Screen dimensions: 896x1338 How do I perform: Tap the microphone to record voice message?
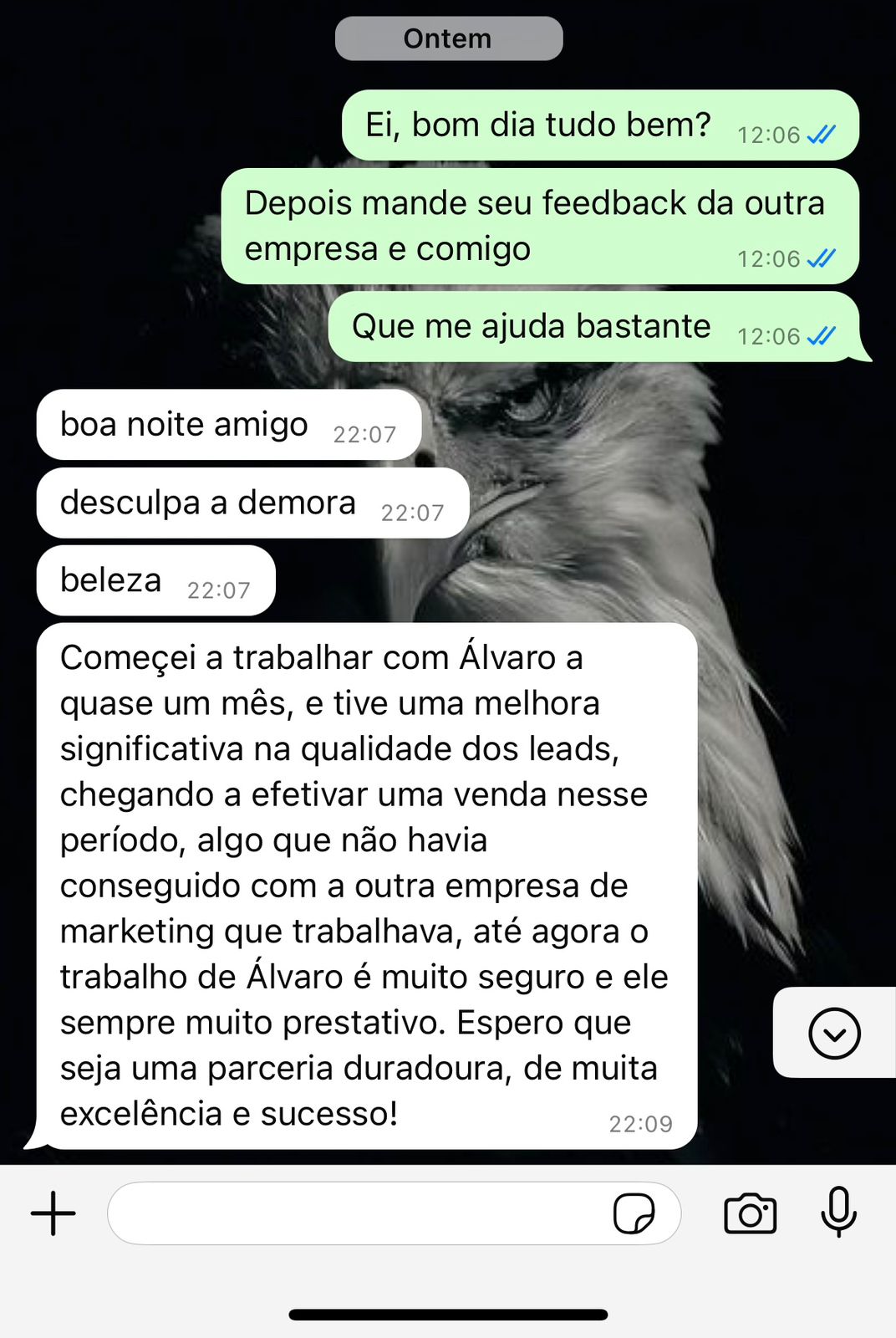(838, 1212)
